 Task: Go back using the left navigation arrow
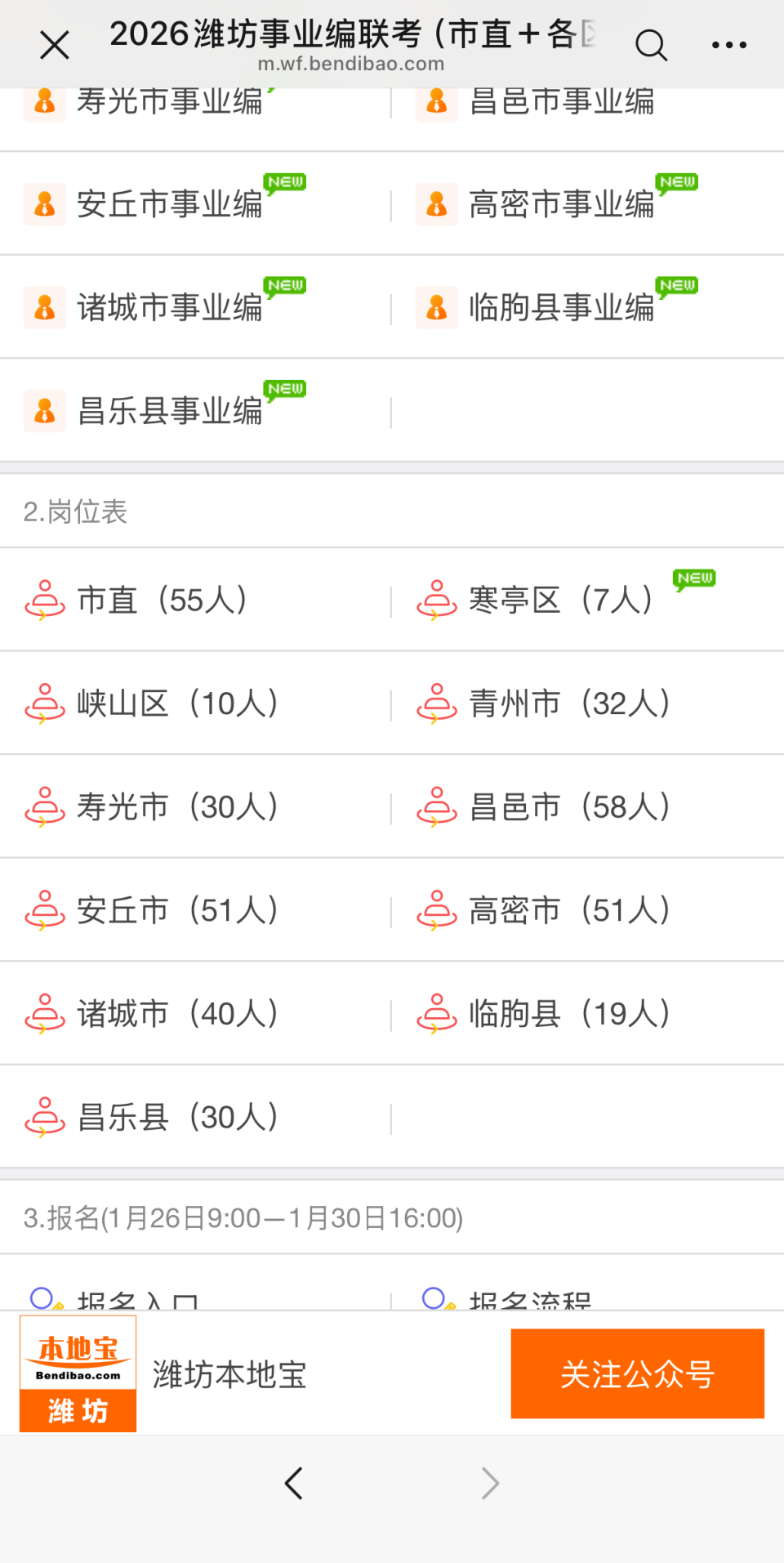[x=294, y=1484]
